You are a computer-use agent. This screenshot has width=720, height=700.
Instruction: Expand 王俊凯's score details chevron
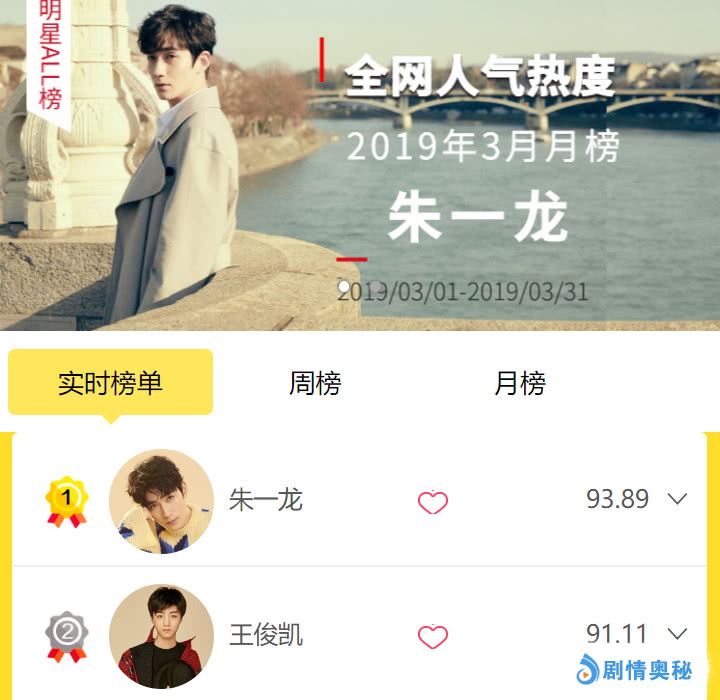(x=677, y=633)
